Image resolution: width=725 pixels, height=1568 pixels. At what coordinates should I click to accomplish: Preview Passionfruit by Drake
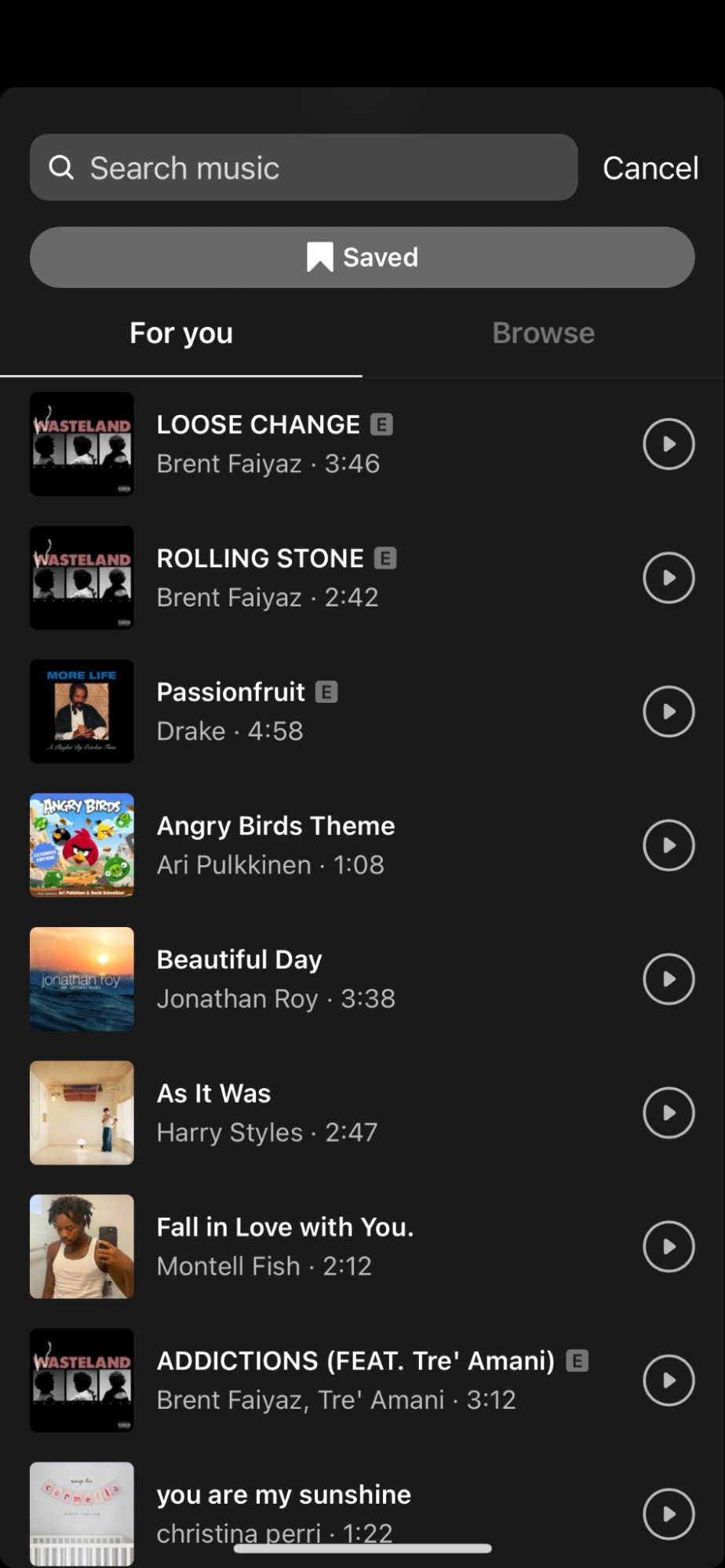(669, 711)
